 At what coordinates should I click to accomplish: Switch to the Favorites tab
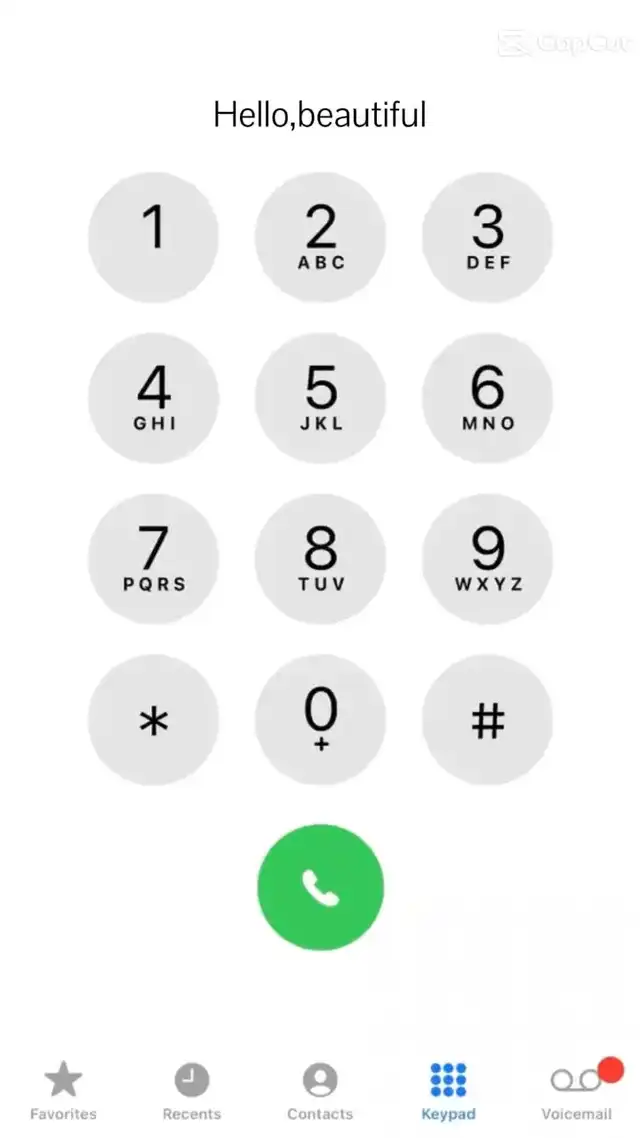(63, 1090)
